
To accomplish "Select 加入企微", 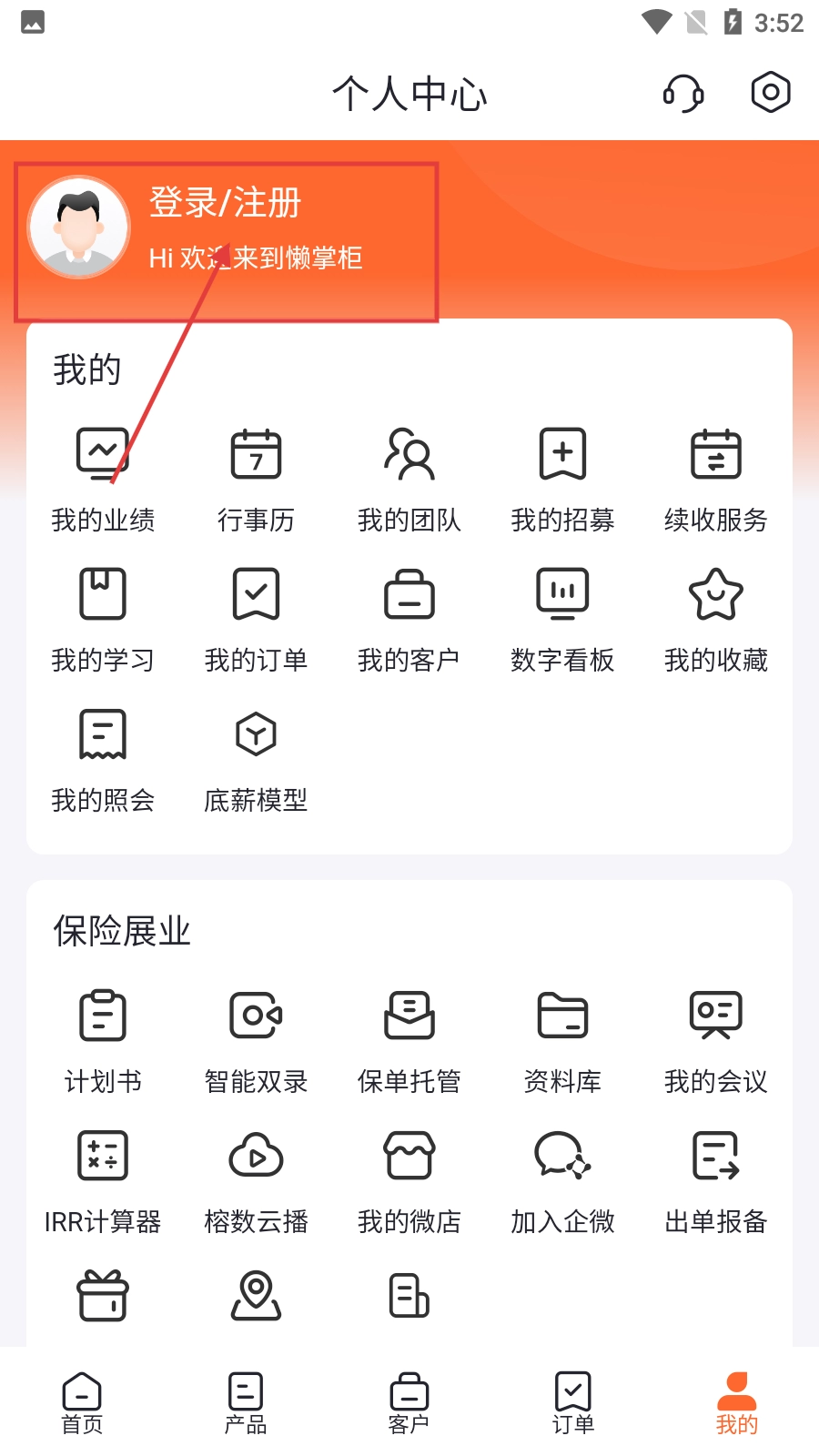I will tap(562, 1178).
